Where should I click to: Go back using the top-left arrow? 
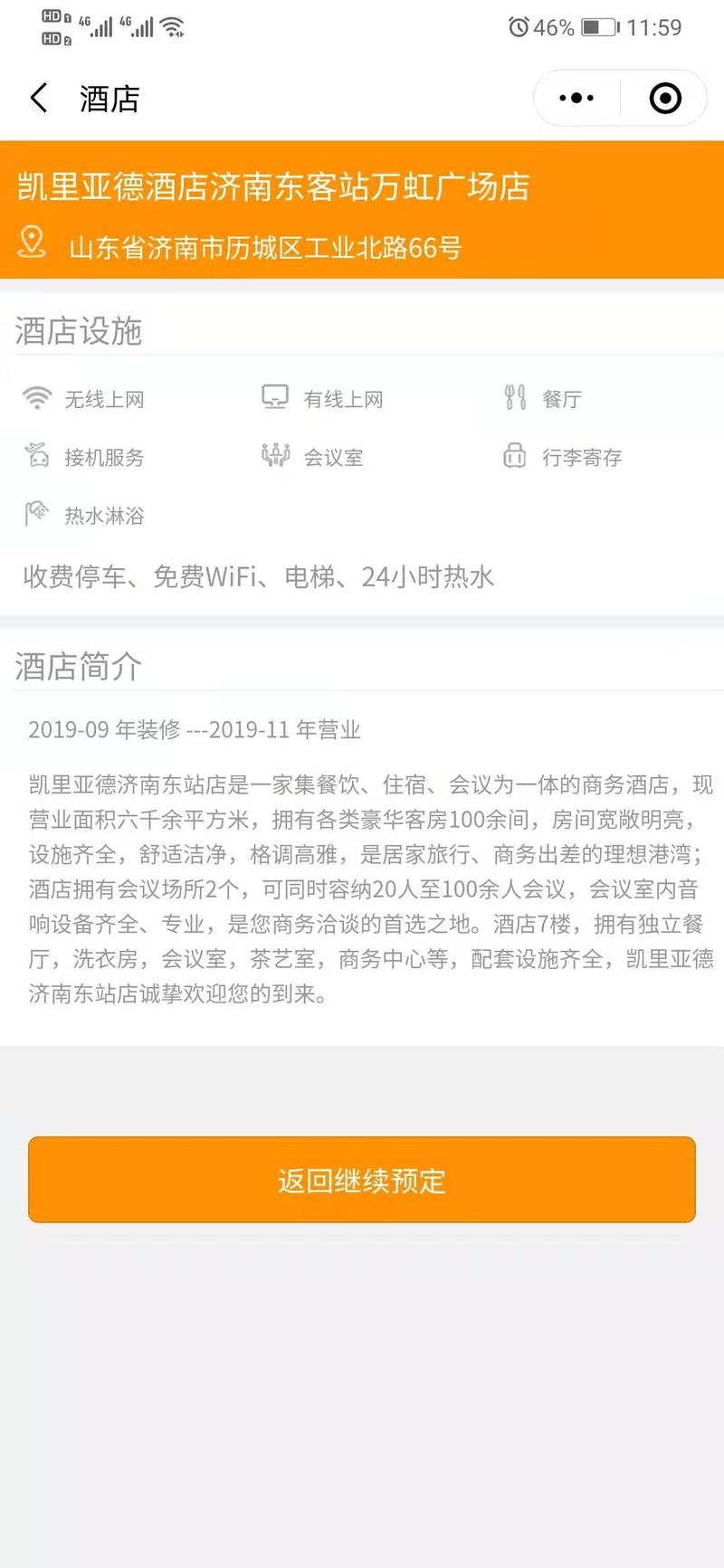(39, 98)
